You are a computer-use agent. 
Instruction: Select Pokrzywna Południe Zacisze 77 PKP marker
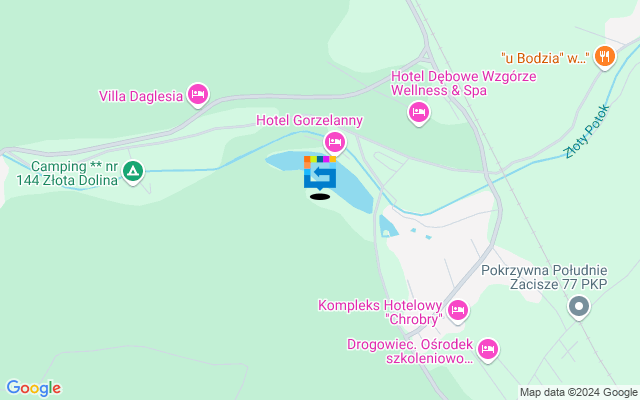point(577,307)
